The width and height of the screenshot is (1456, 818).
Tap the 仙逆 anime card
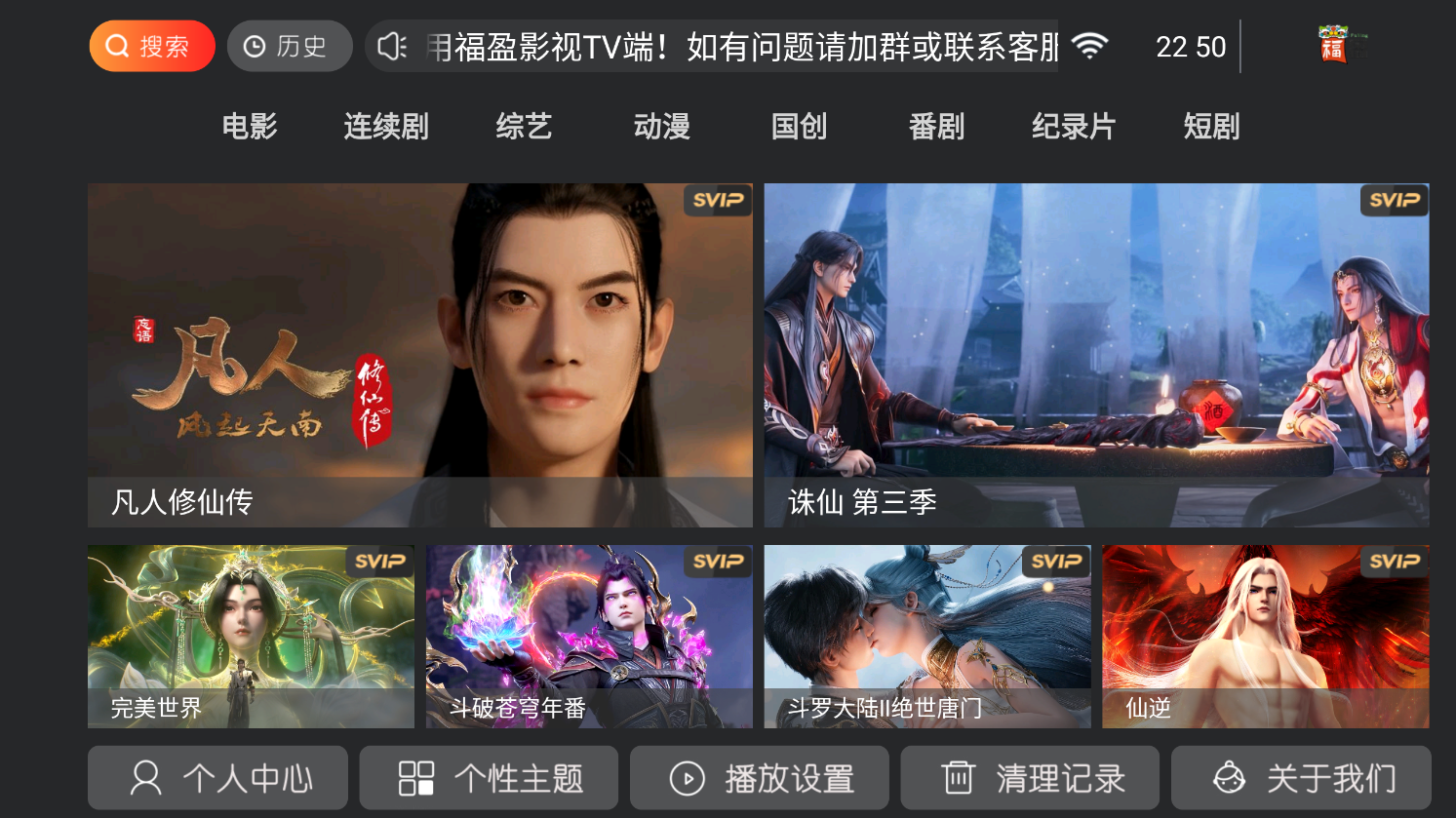[x=1265, y=636]
